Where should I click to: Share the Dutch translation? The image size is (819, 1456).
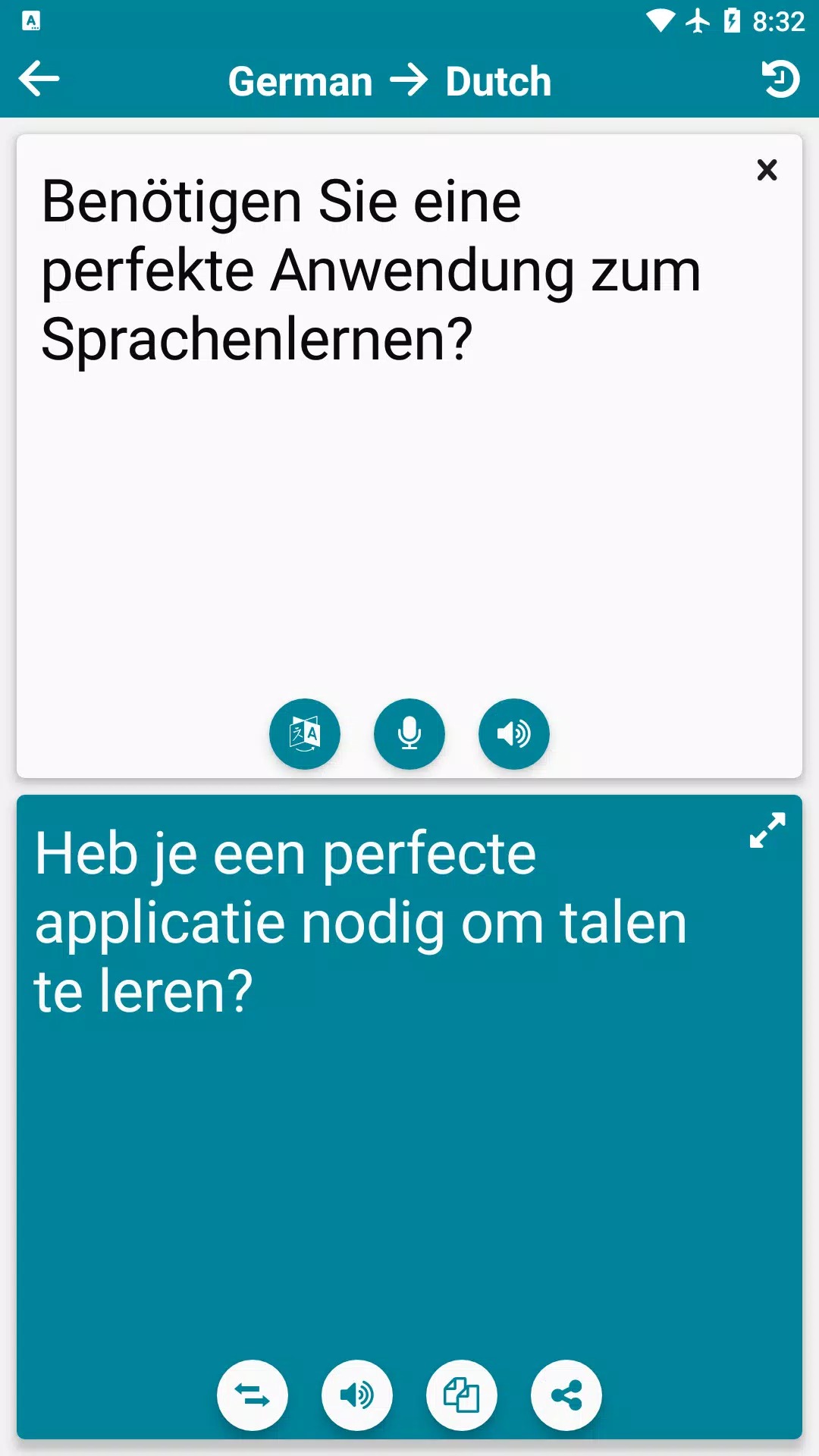pyautogui.click(x=566, y=1395)
